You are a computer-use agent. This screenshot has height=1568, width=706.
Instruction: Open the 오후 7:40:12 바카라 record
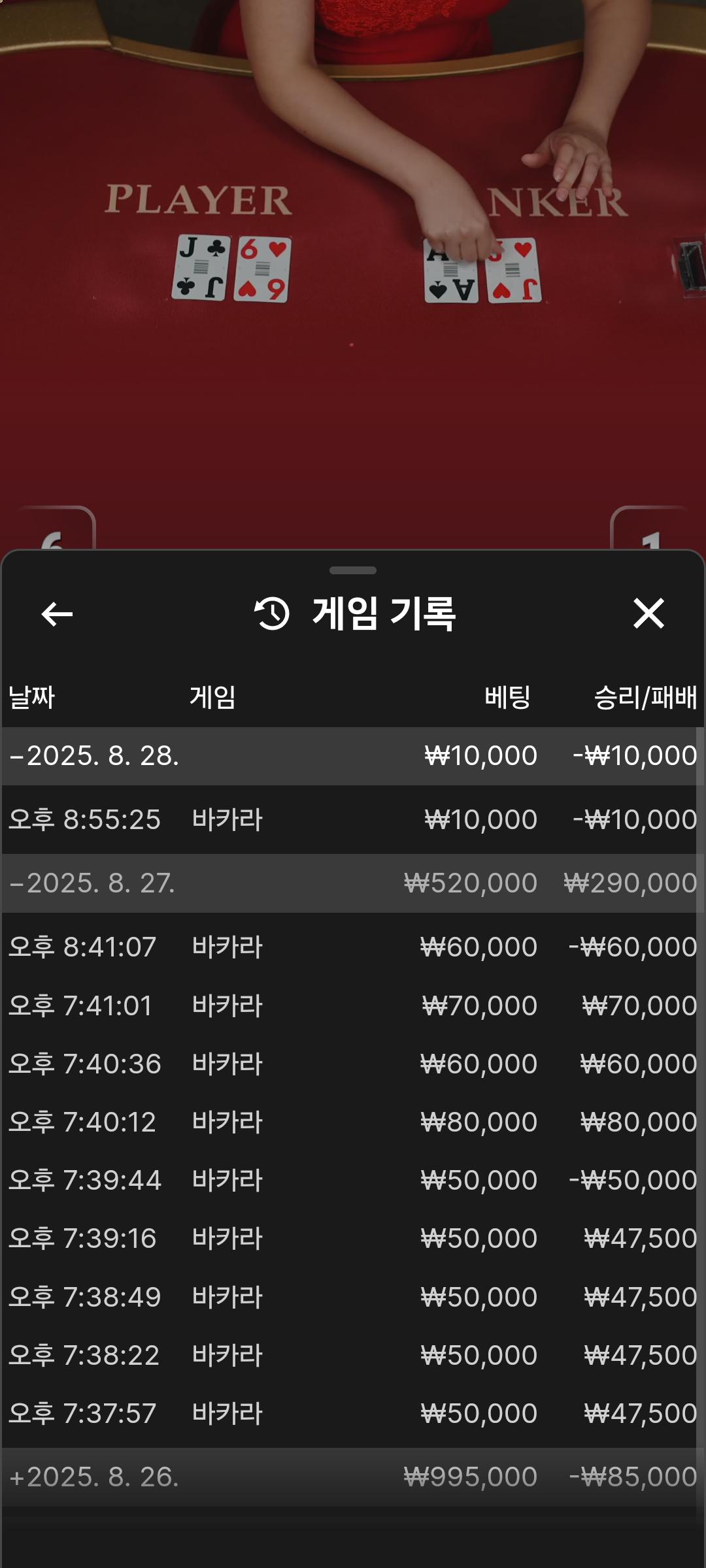[x=353, y=1122]
